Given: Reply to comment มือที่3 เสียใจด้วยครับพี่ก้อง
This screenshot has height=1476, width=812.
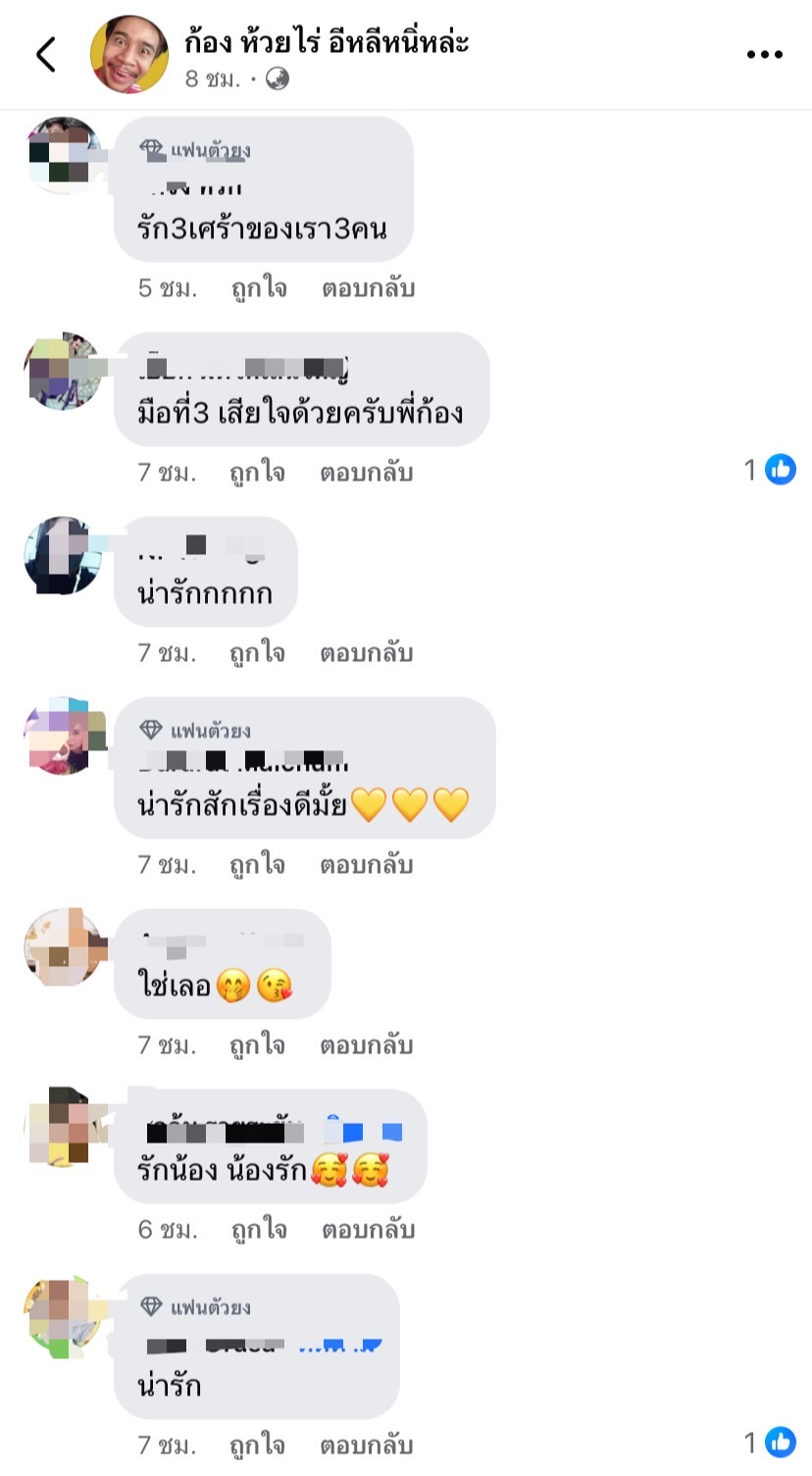Looking at the screenshot, I should click(366, 473).
